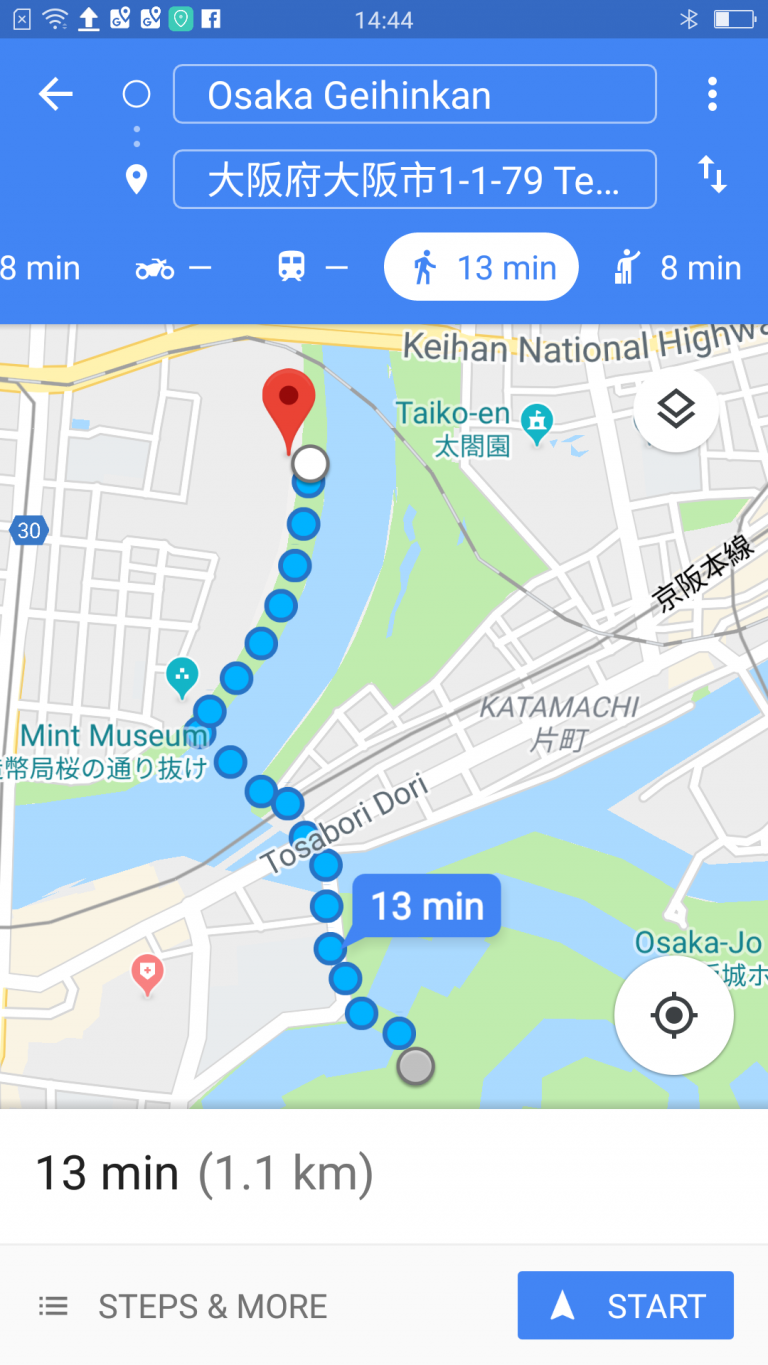768x1365 pixels.
Task: Tap the 13 min route label
Action: 427,906
